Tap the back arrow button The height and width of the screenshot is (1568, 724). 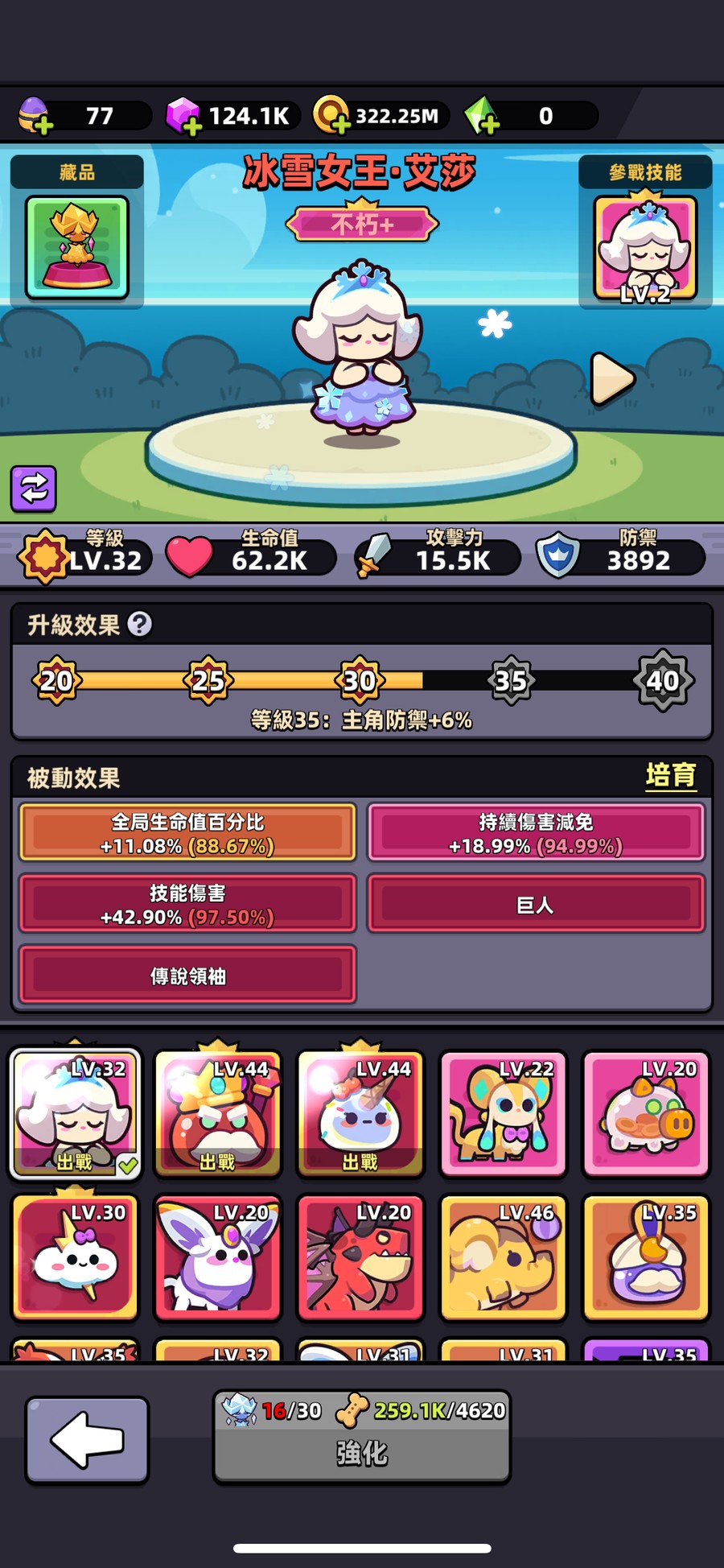[87, 1440]
